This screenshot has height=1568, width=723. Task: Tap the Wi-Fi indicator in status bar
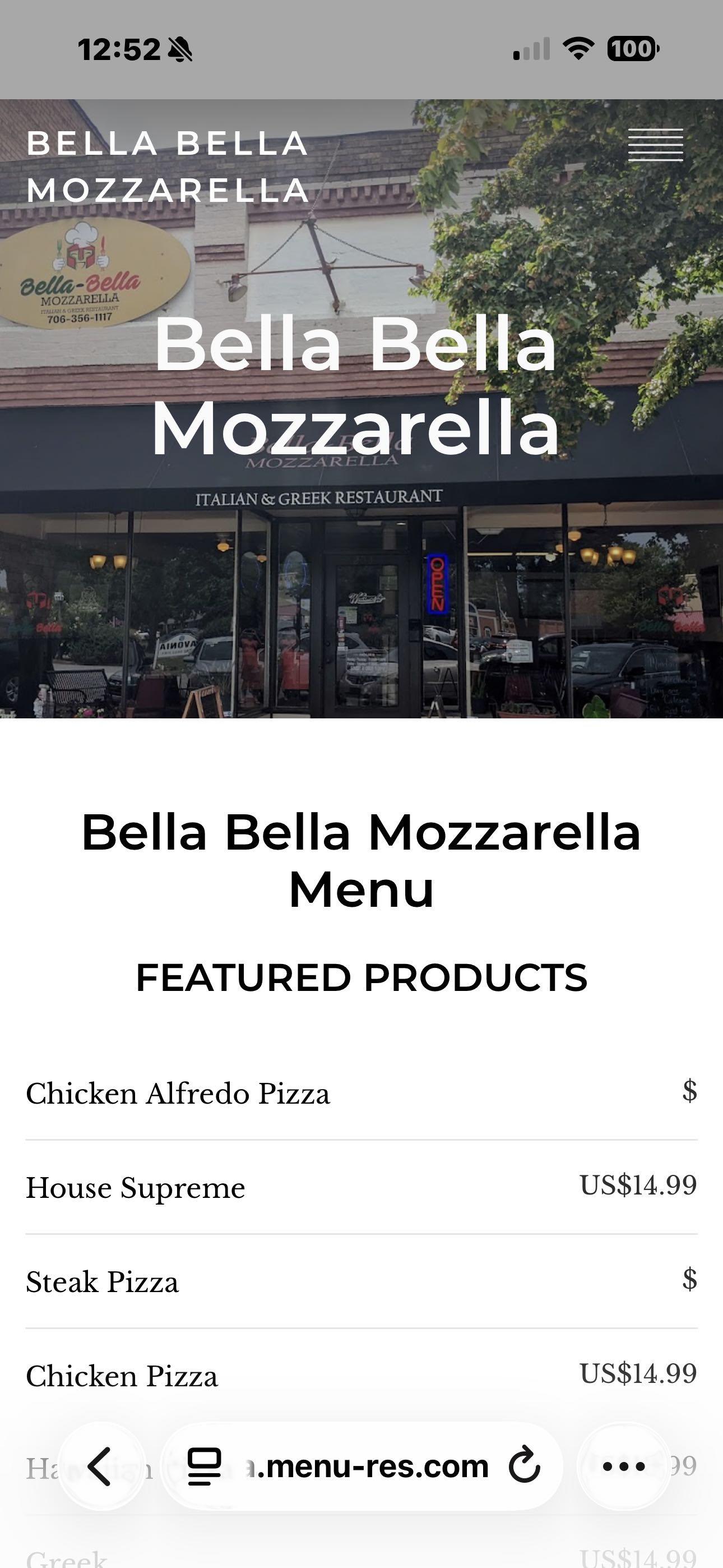[x=578, y=50]
